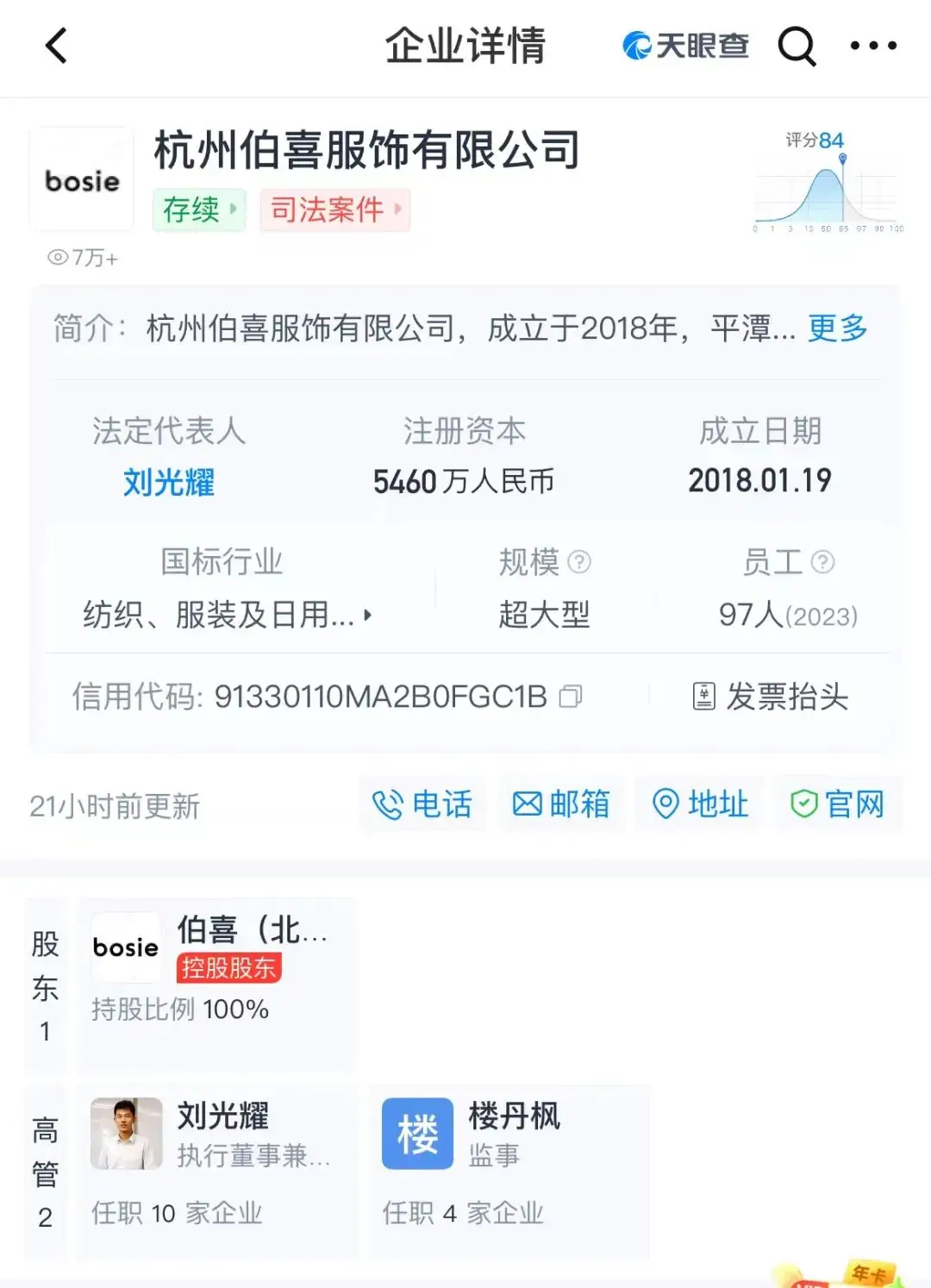This screenshot has width=931, height=1288.
Task: Tap the search magnifier icon
Action: click(x=797, y=46)
